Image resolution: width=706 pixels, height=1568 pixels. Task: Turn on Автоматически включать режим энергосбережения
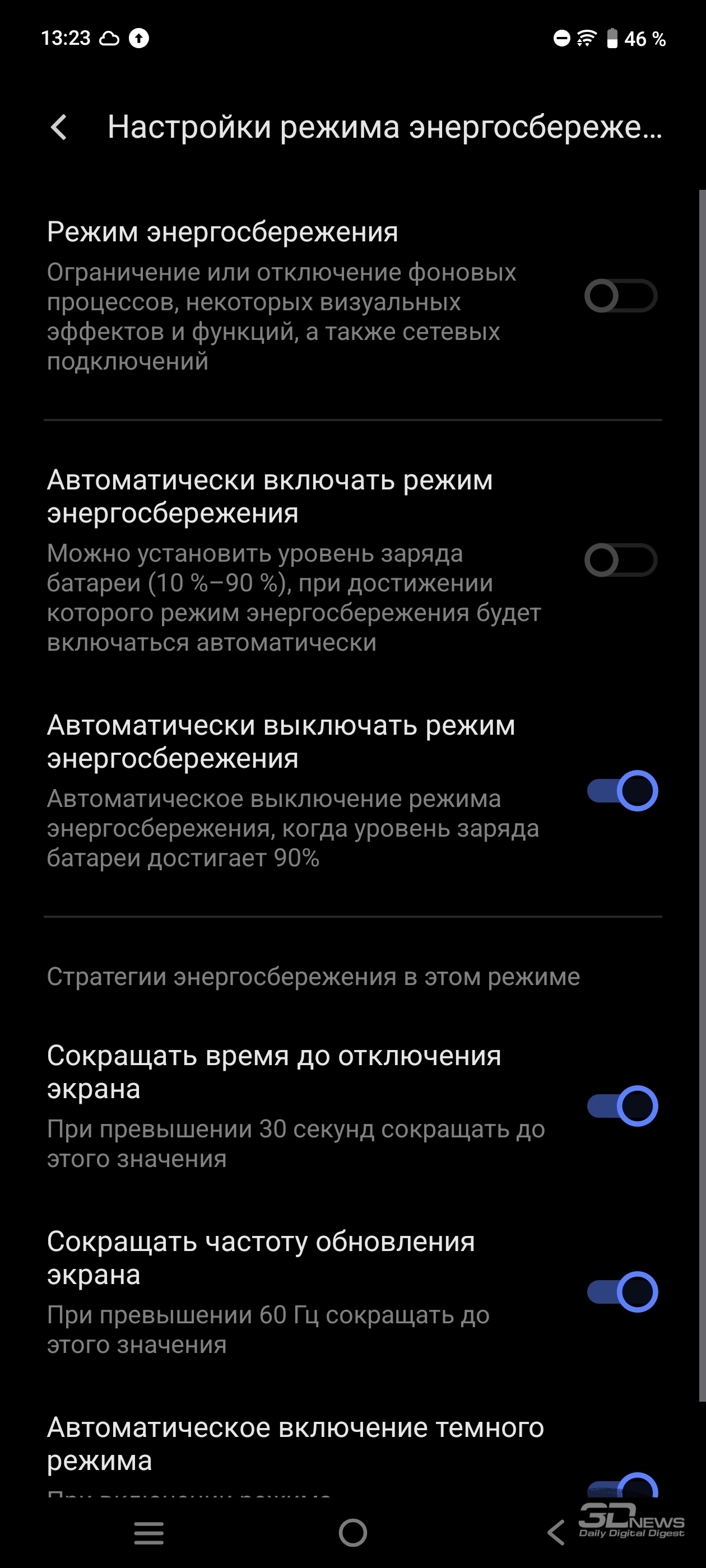click(621, 560)
